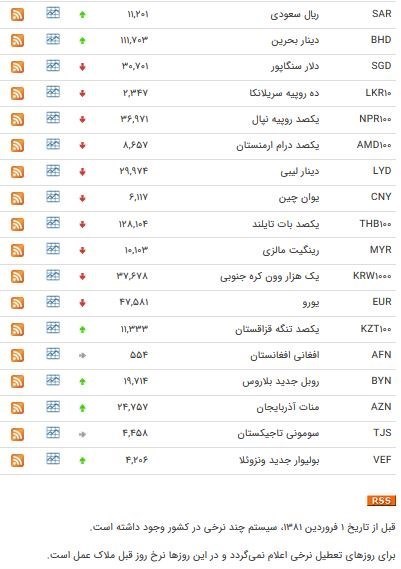Tap RSS icon in BYN row
Image resolution: width=401 pixels, height=569 pixels.
17,382
